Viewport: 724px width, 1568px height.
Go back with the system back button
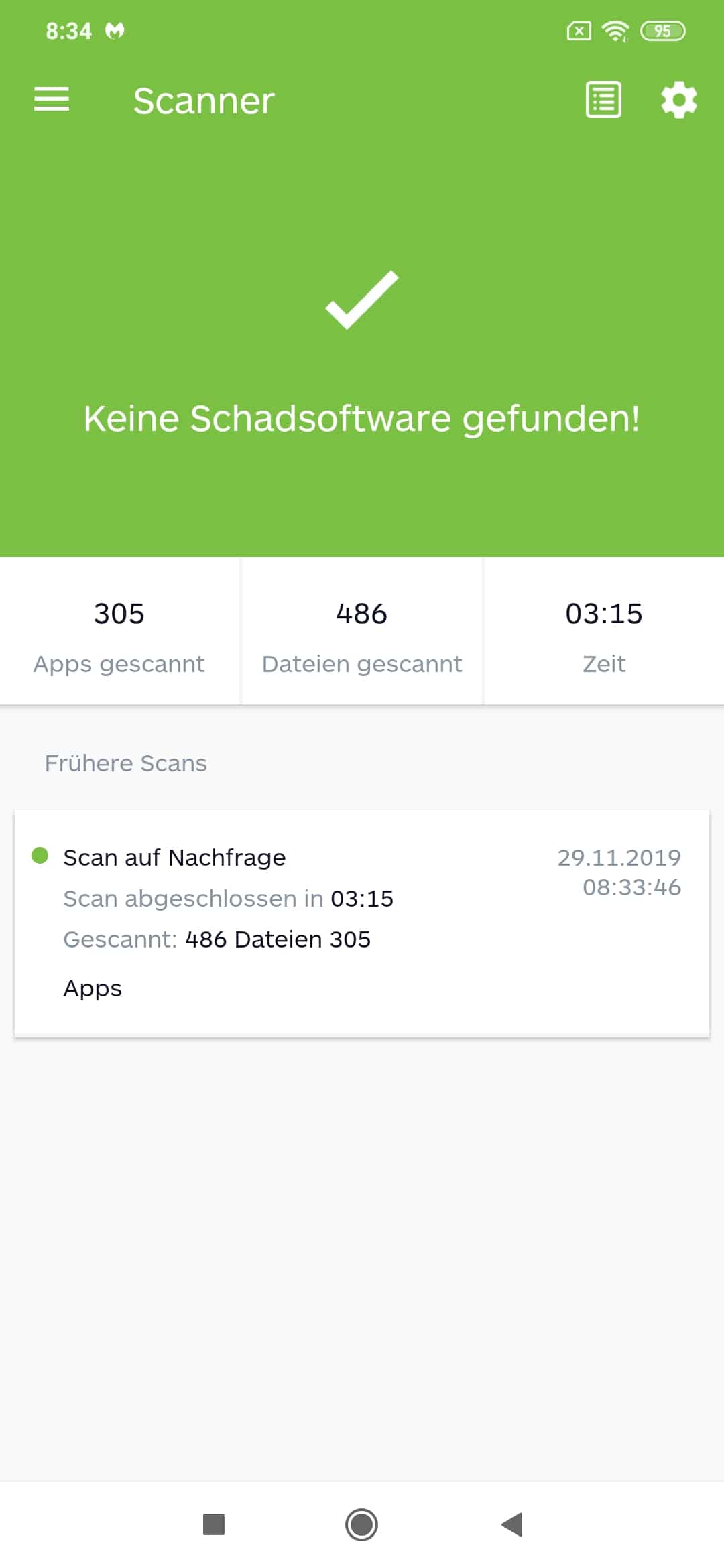tap(512, 1524)
